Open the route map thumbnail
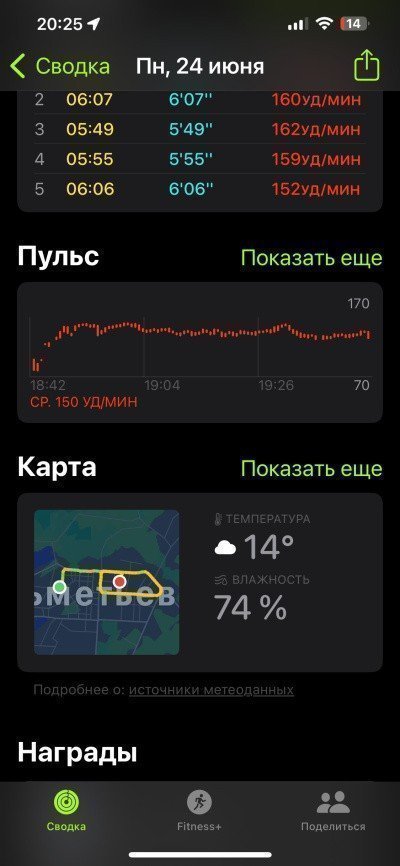Screen dimensions: 400x866 tap(107, 582)
